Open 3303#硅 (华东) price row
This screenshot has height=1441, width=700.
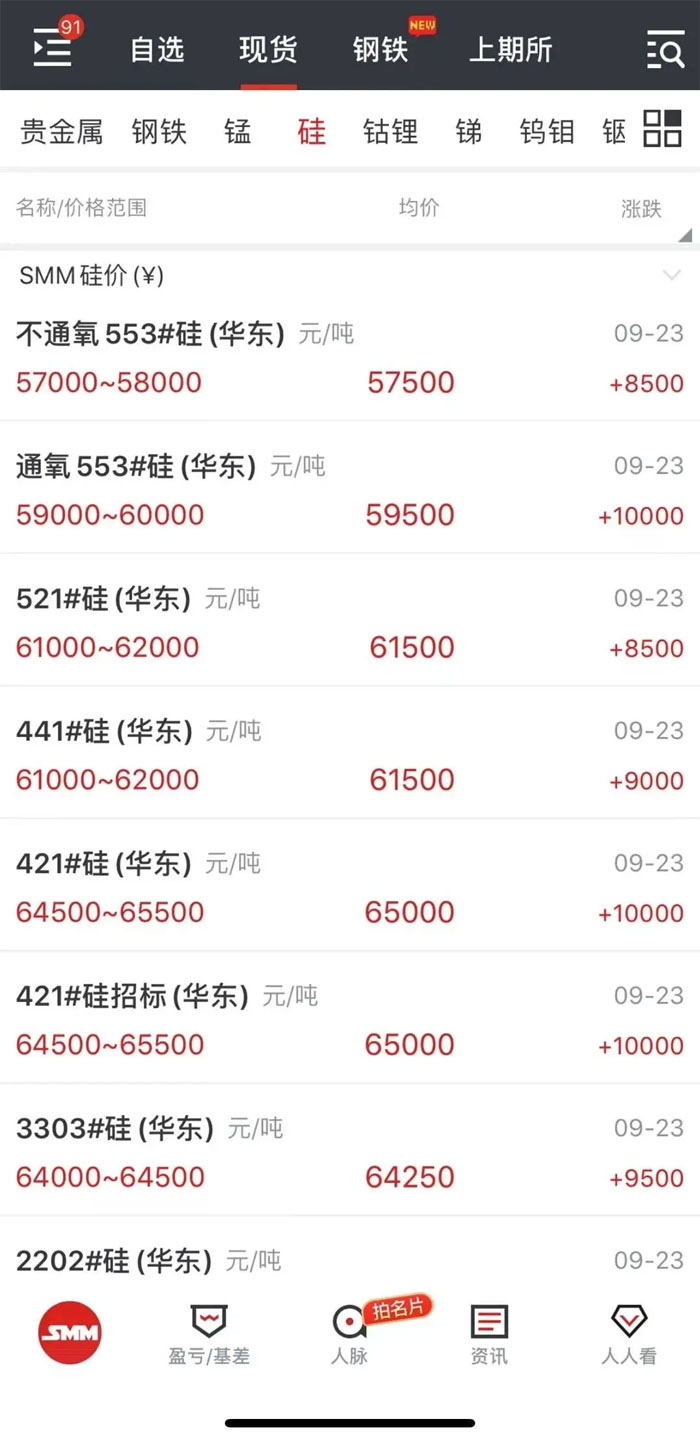coord(350,1151)
